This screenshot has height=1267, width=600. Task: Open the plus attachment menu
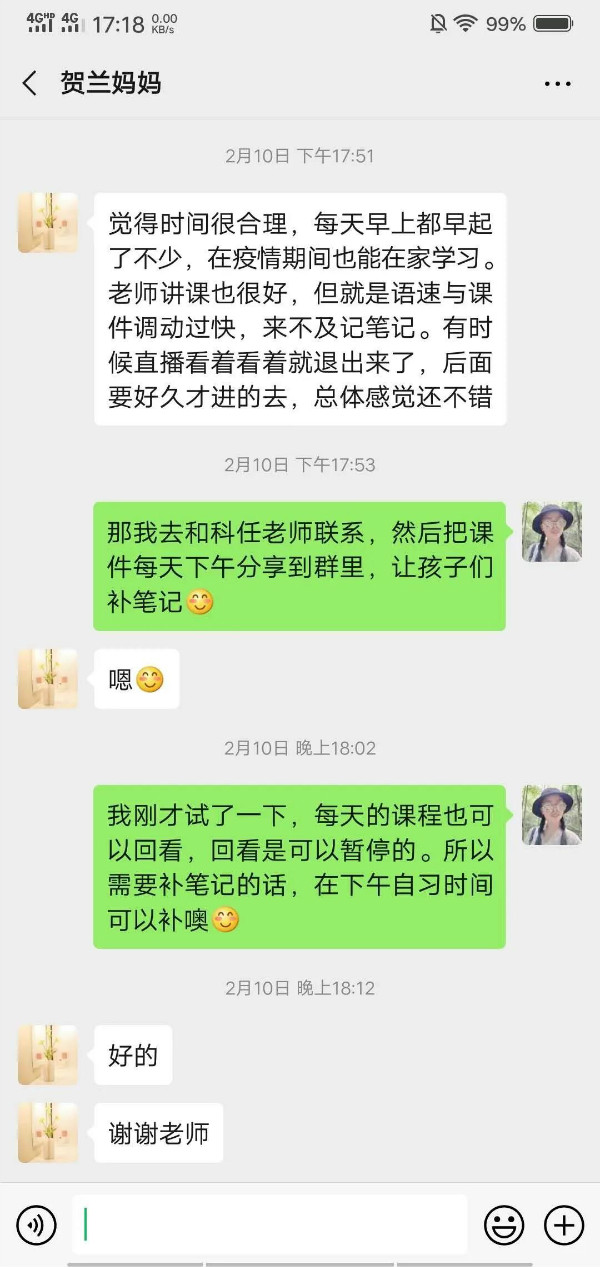coord(564,1224)
